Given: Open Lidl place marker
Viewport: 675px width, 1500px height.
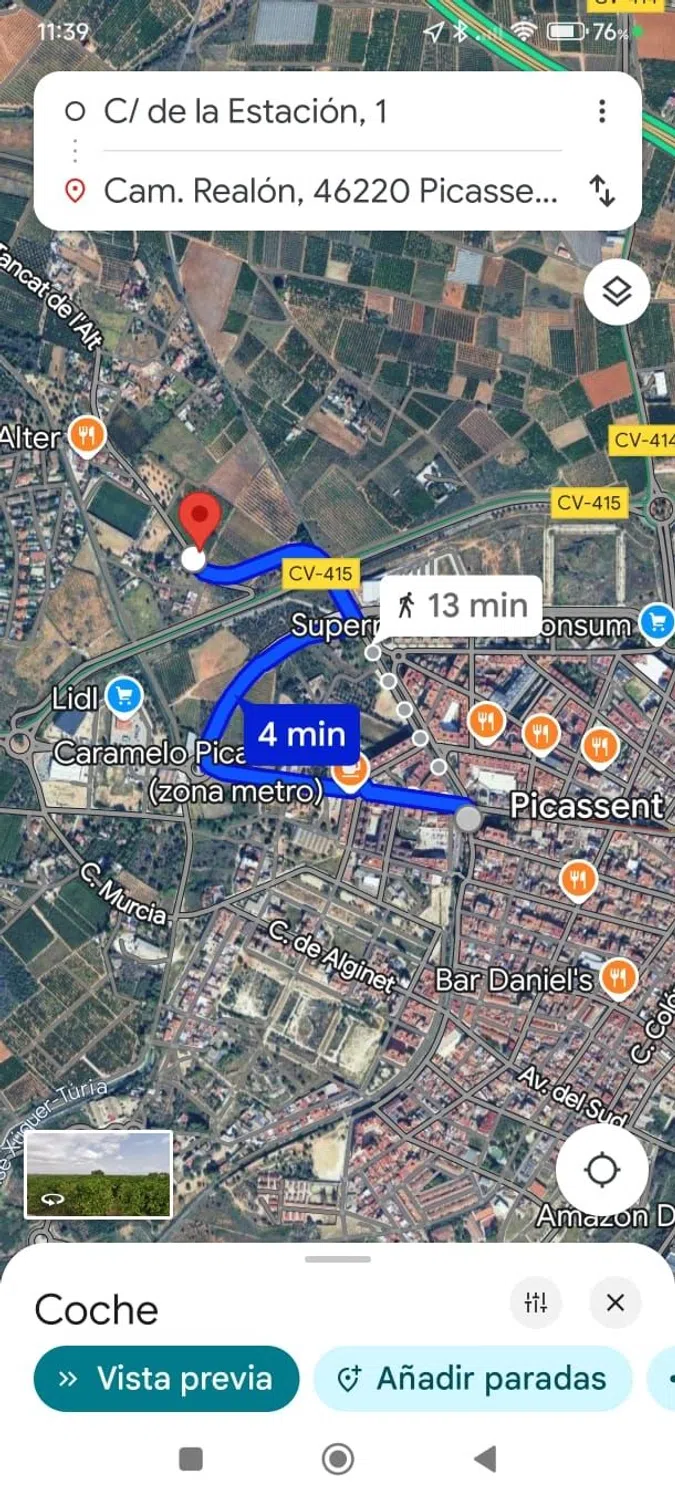Looking at the screenshot, I should [124, 697].
